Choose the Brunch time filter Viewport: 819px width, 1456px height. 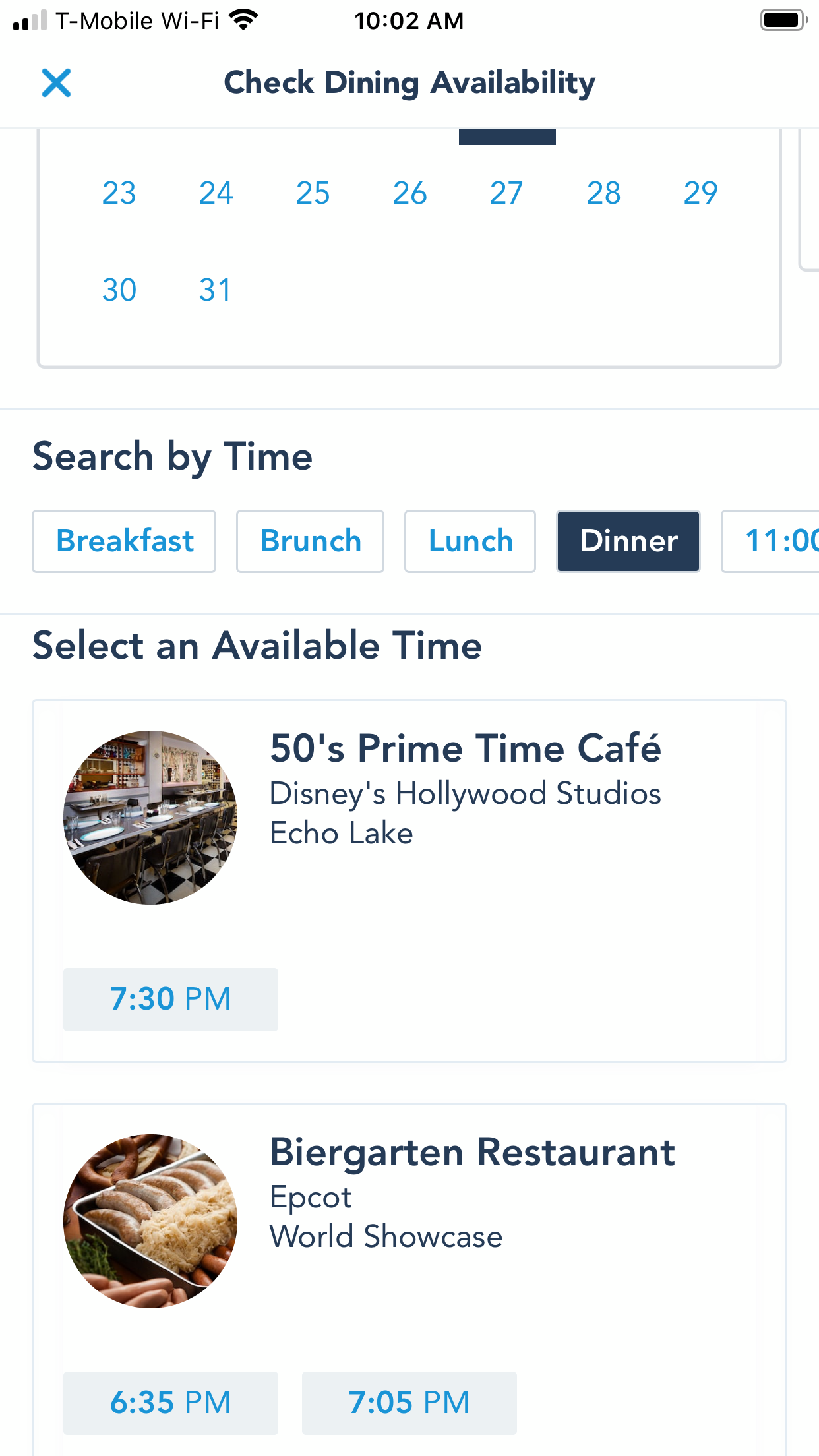(310, 541)
